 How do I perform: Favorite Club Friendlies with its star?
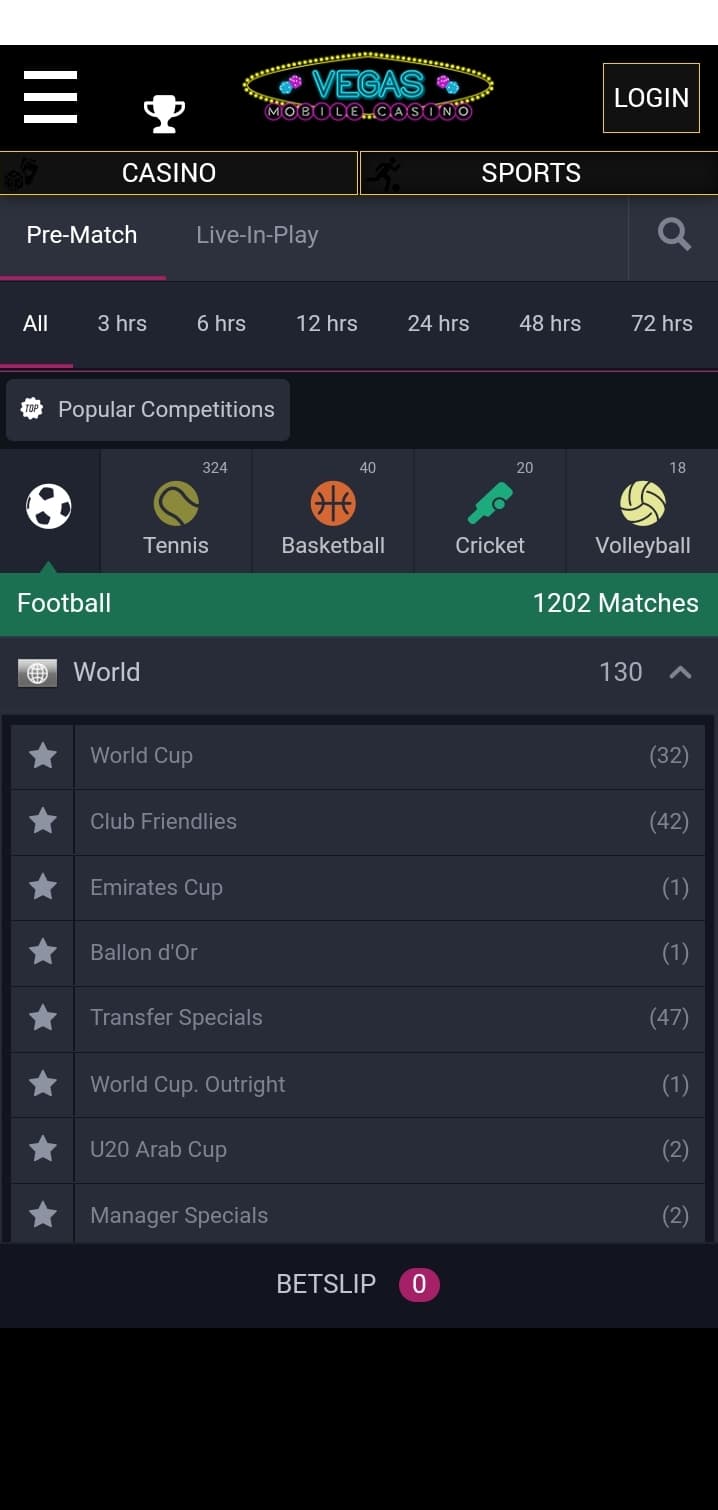point(43,821)
